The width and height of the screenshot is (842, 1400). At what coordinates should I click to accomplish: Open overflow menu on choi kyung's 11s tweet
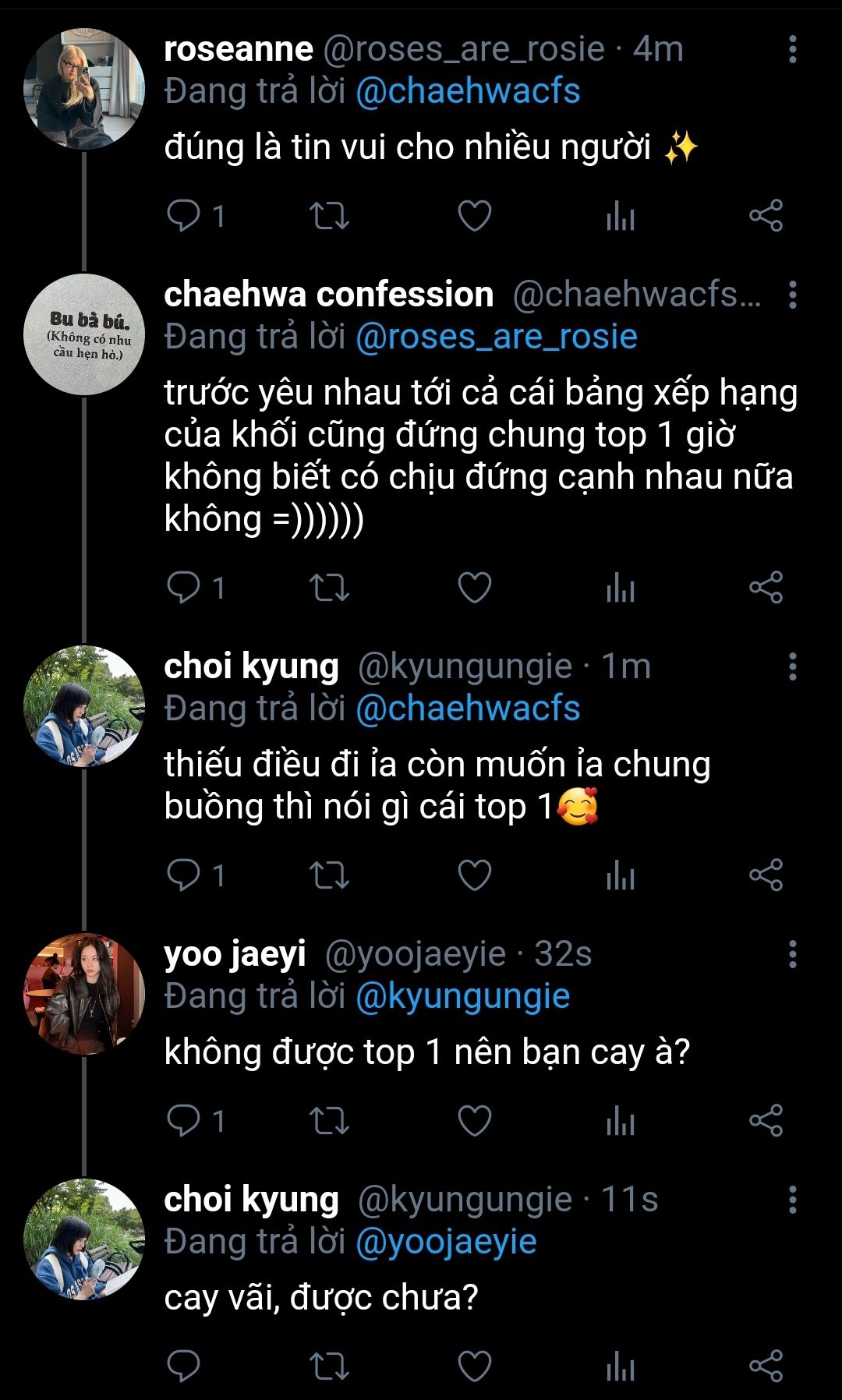click(792, 1200)
